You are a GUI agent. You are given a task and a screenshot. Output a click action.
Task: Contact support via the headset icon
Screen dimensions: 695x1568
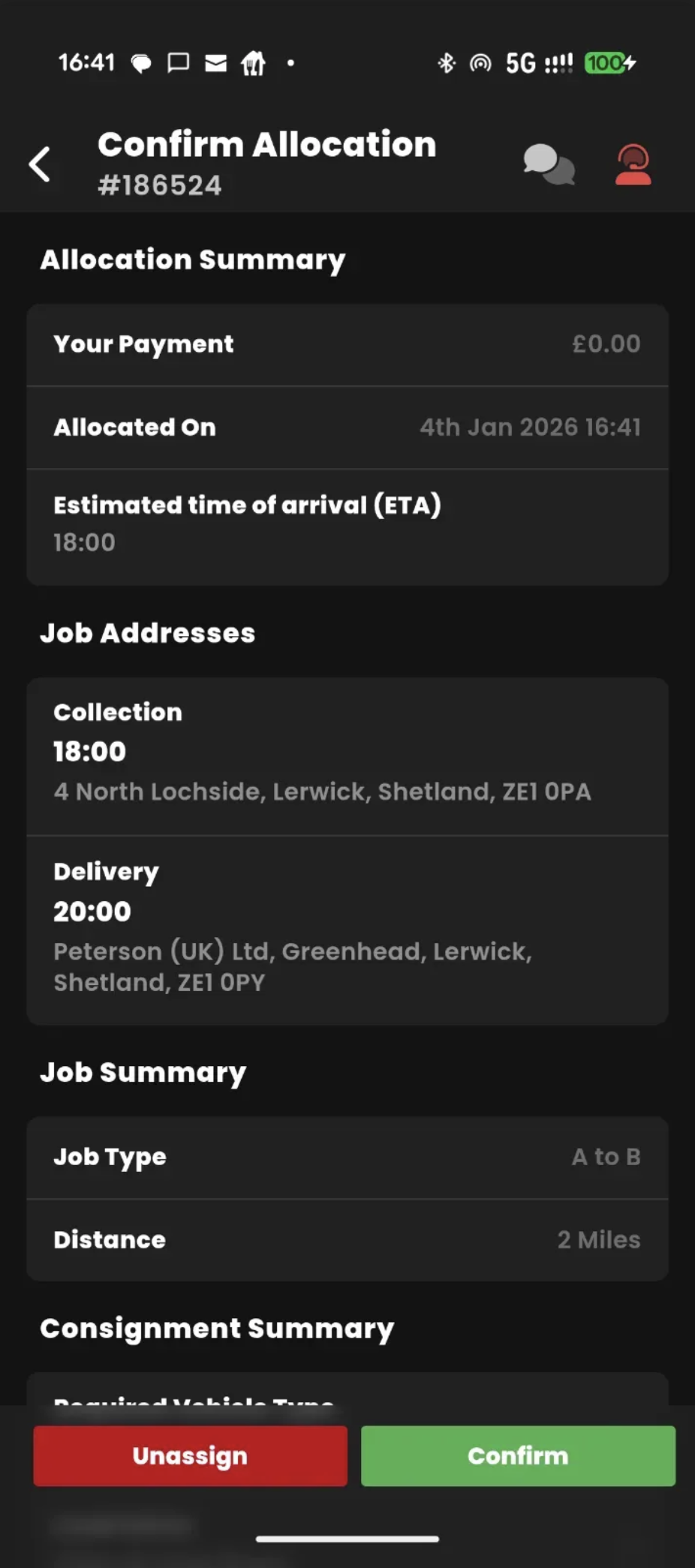pos(633,164)
